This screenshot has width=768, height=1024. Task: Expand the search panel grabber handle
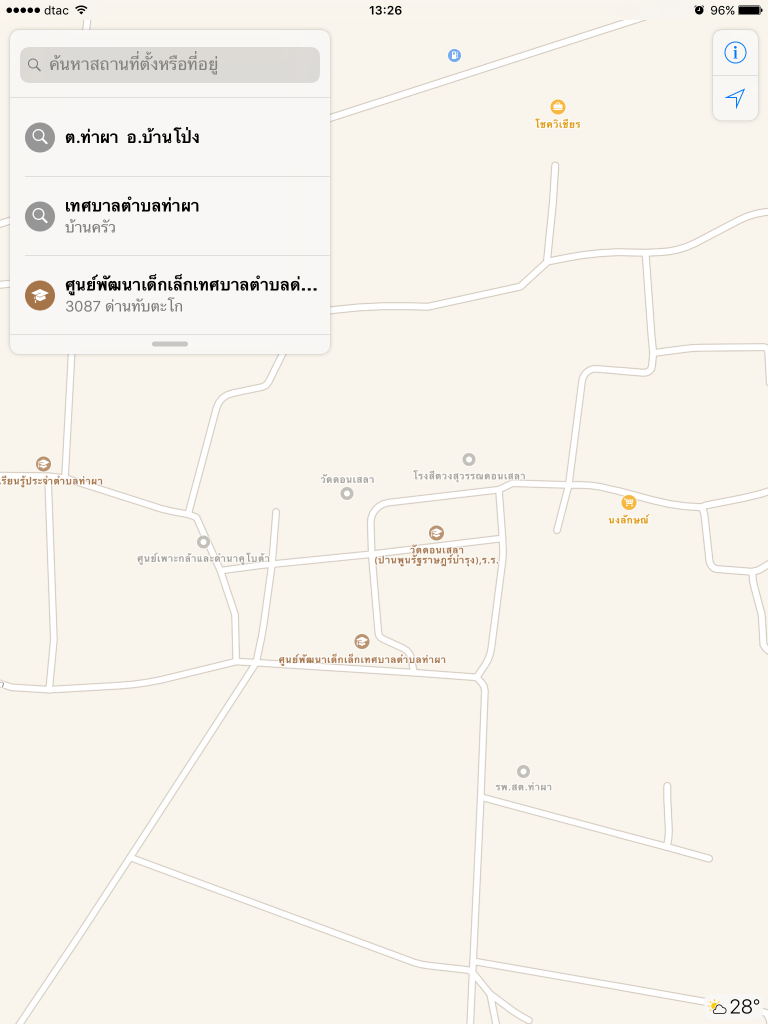pos(170,344)
